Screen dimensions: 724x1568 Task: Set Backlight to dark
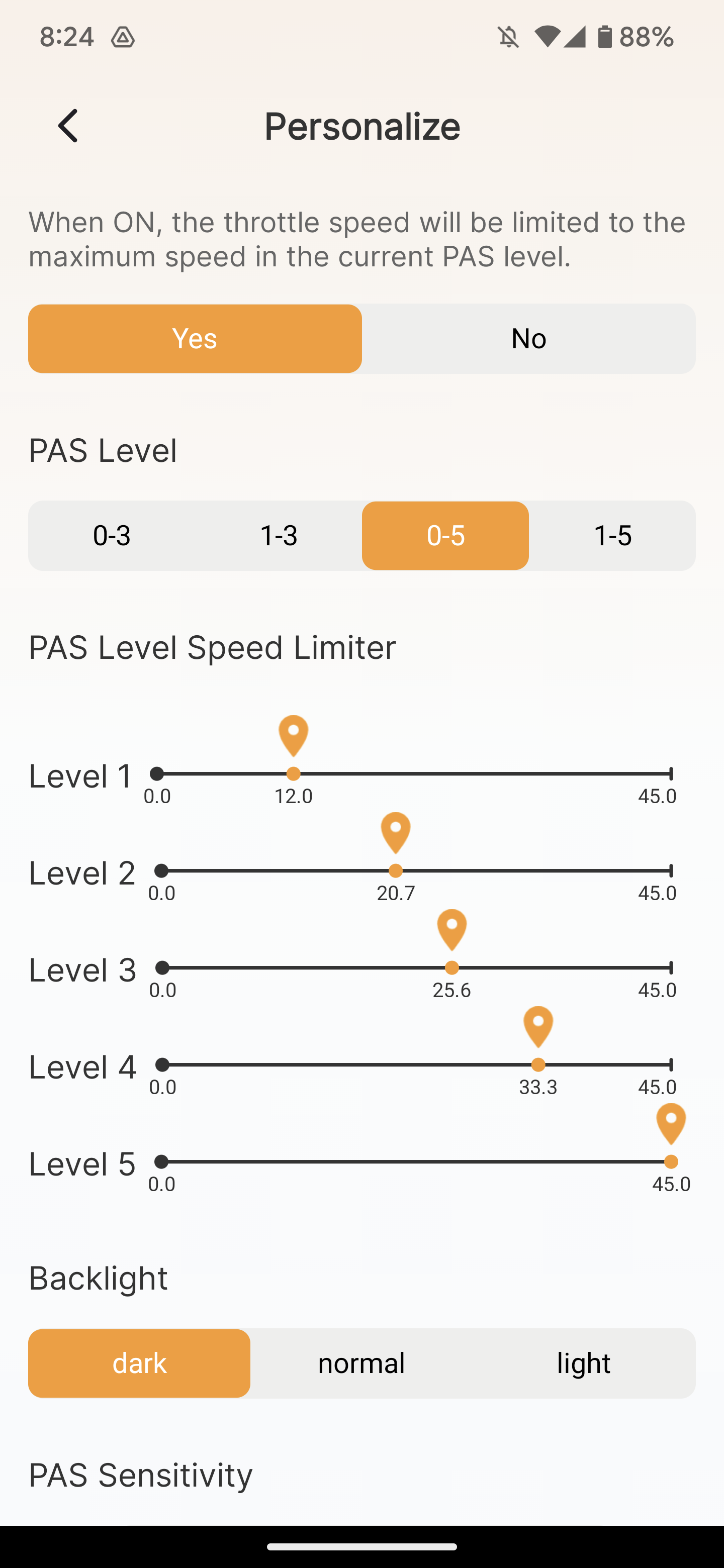pyautogui.click(x=139, y=1363)
